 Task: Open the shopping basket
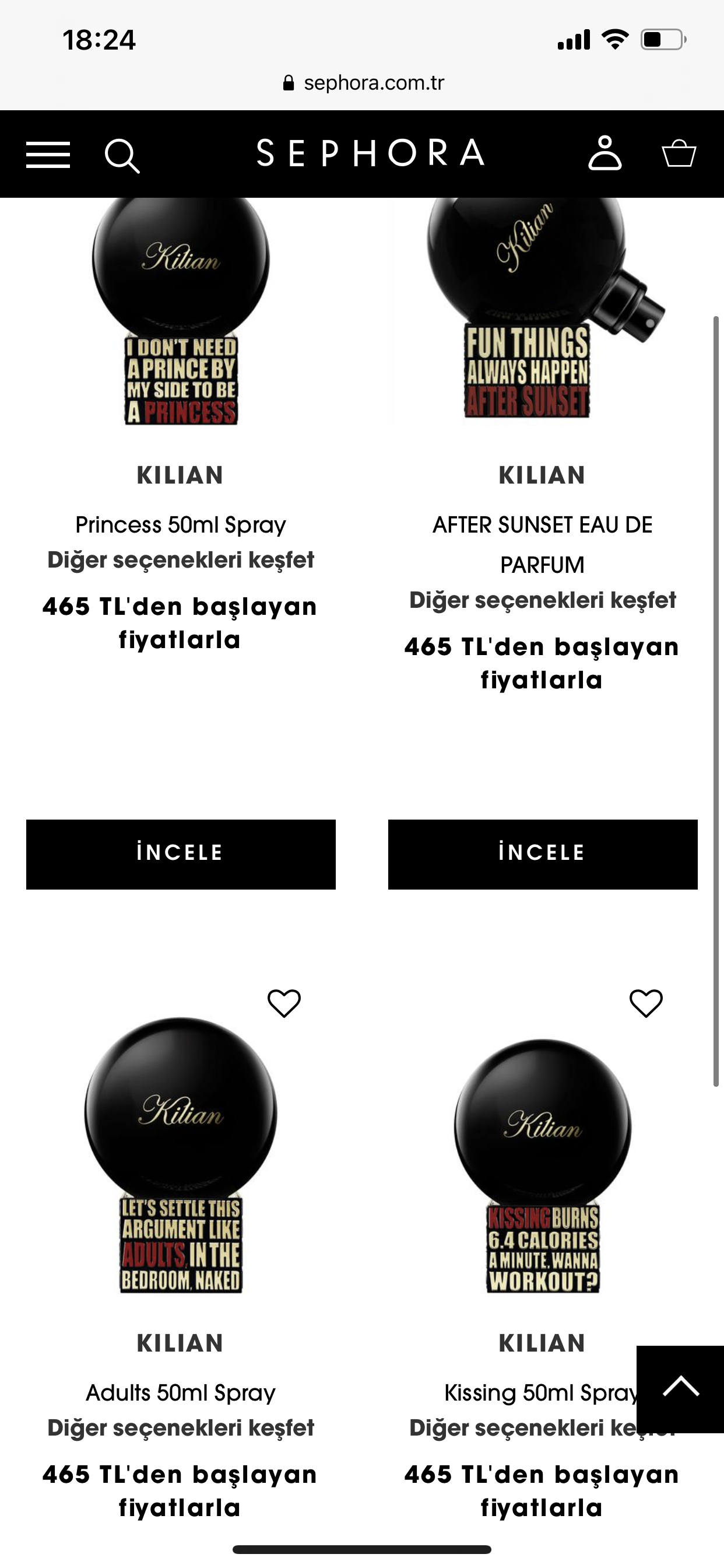(679, 153)
